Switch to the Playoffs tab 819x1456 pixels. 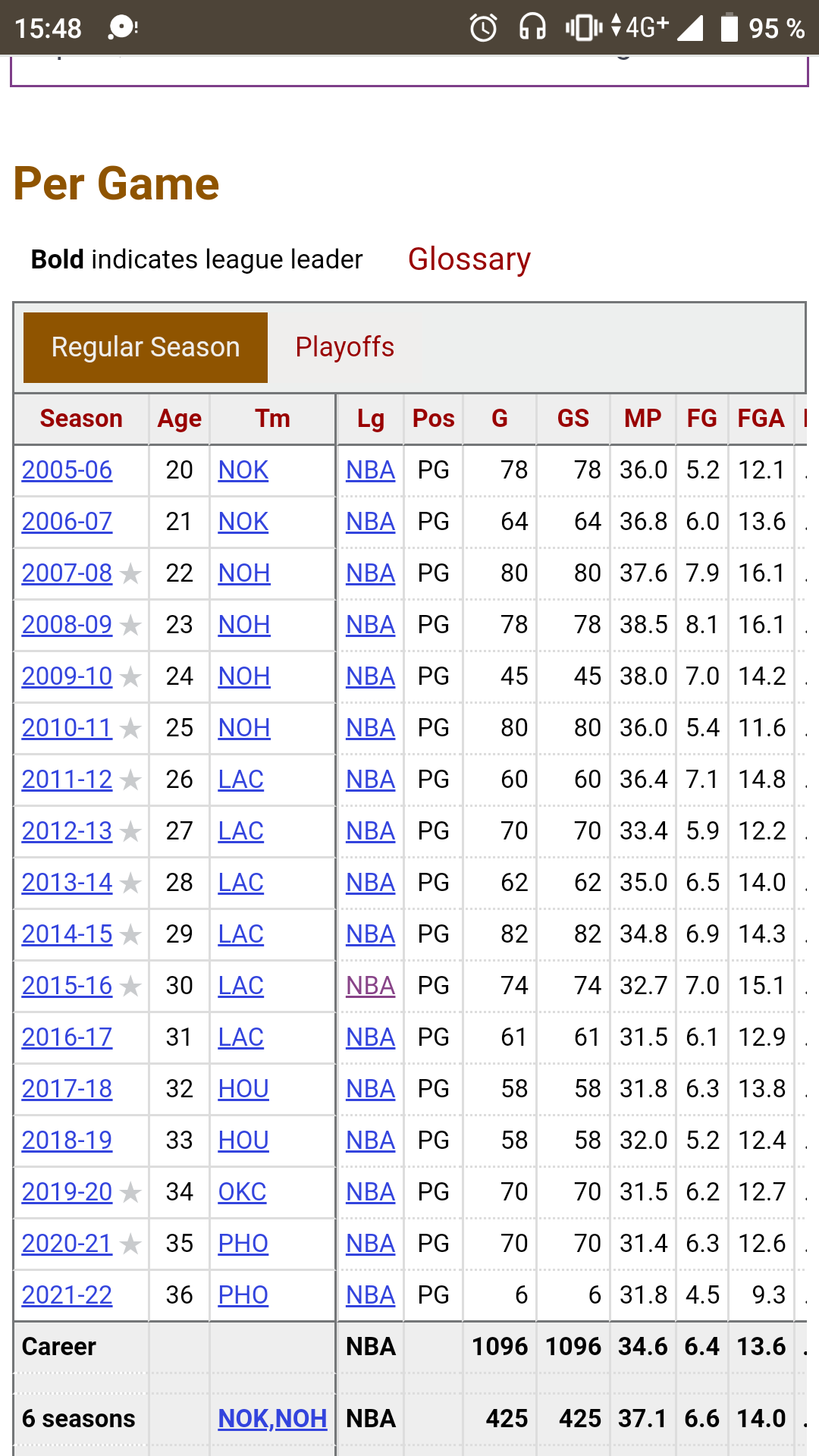pyautogui.click(x=344, y=347)
